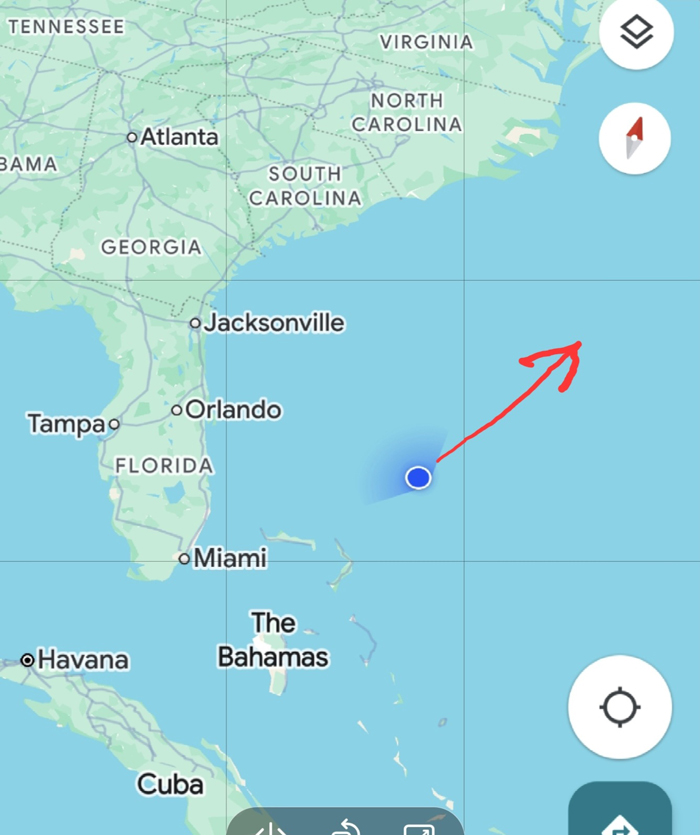Center map on my current location
Screen dimensions: 700x835
point(619,708)
